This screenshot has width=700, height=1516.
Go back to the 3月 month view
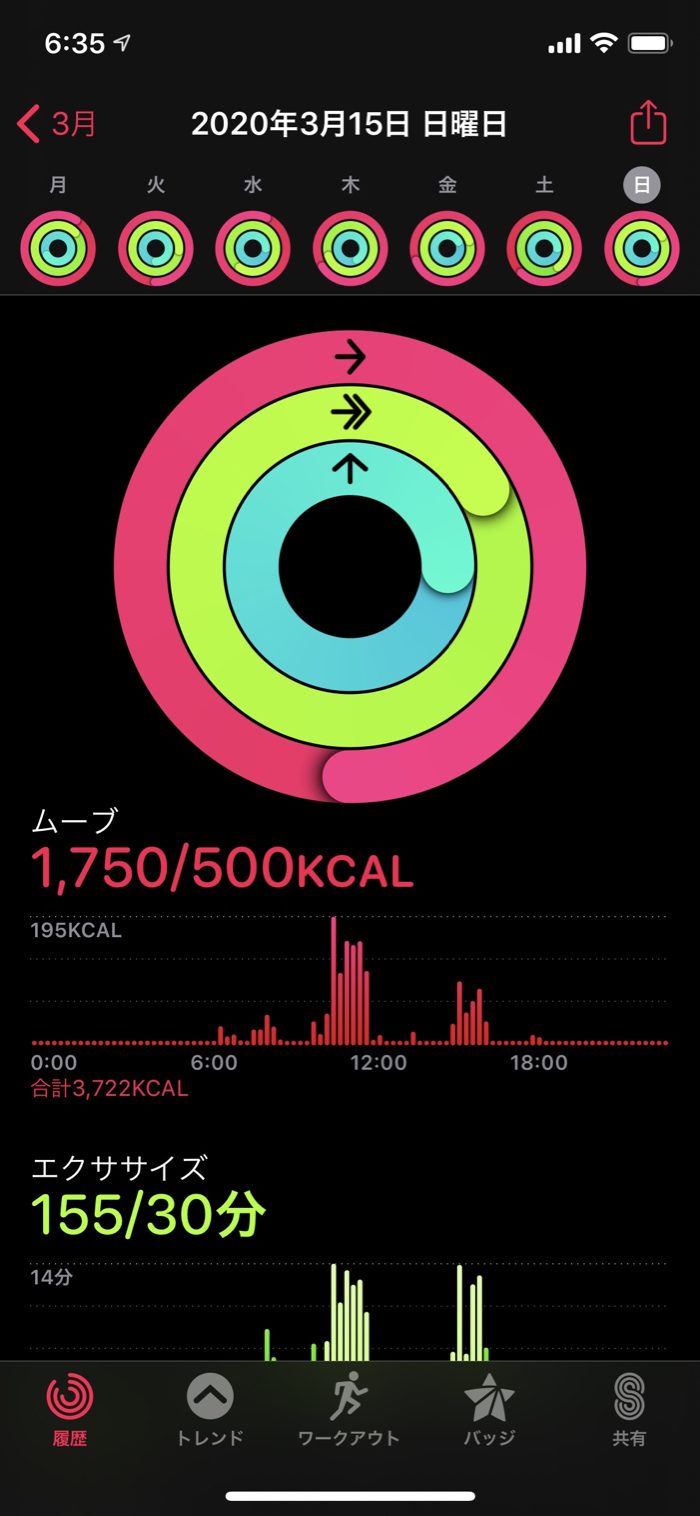tap(58, 125)
